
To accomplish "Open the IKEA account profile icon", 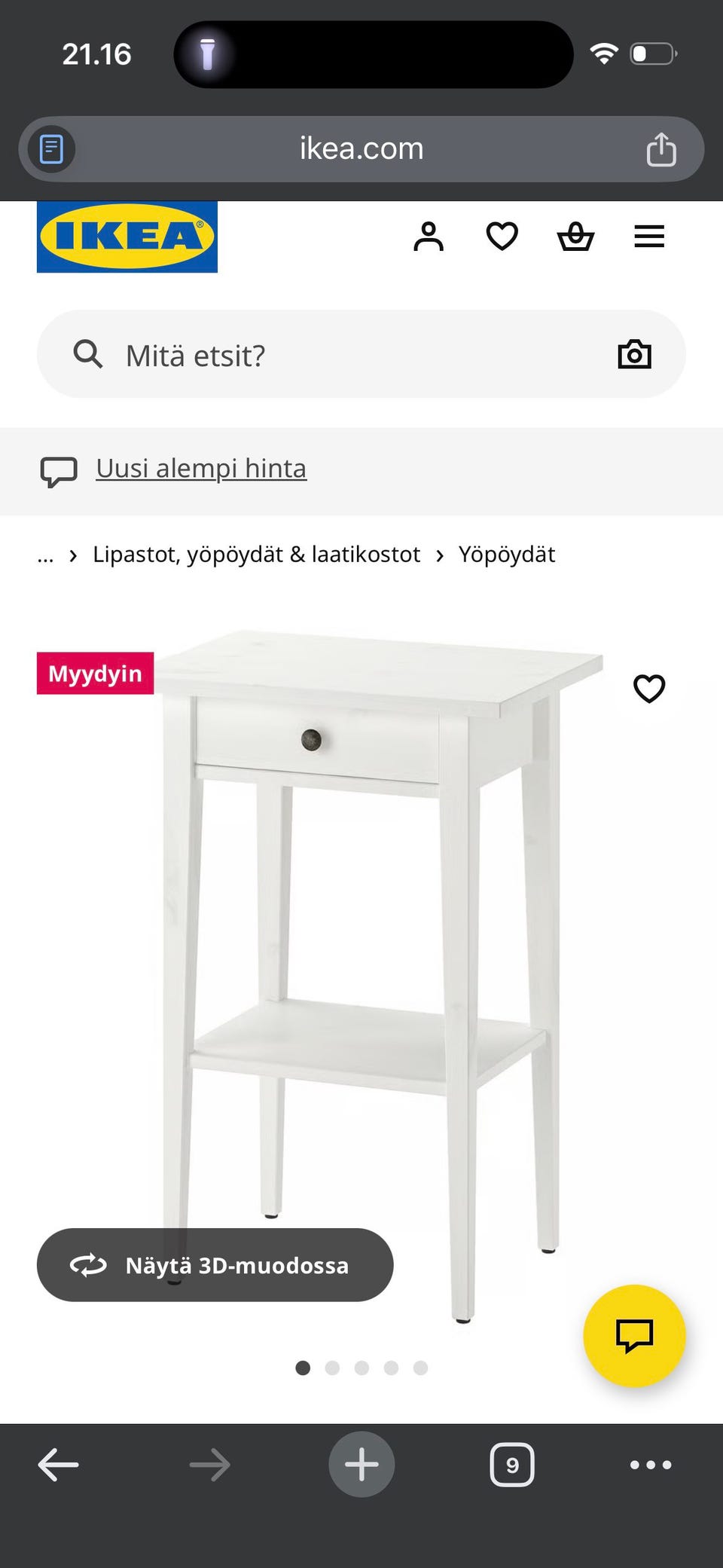I will pyautogui.click(x=428, y=236).
